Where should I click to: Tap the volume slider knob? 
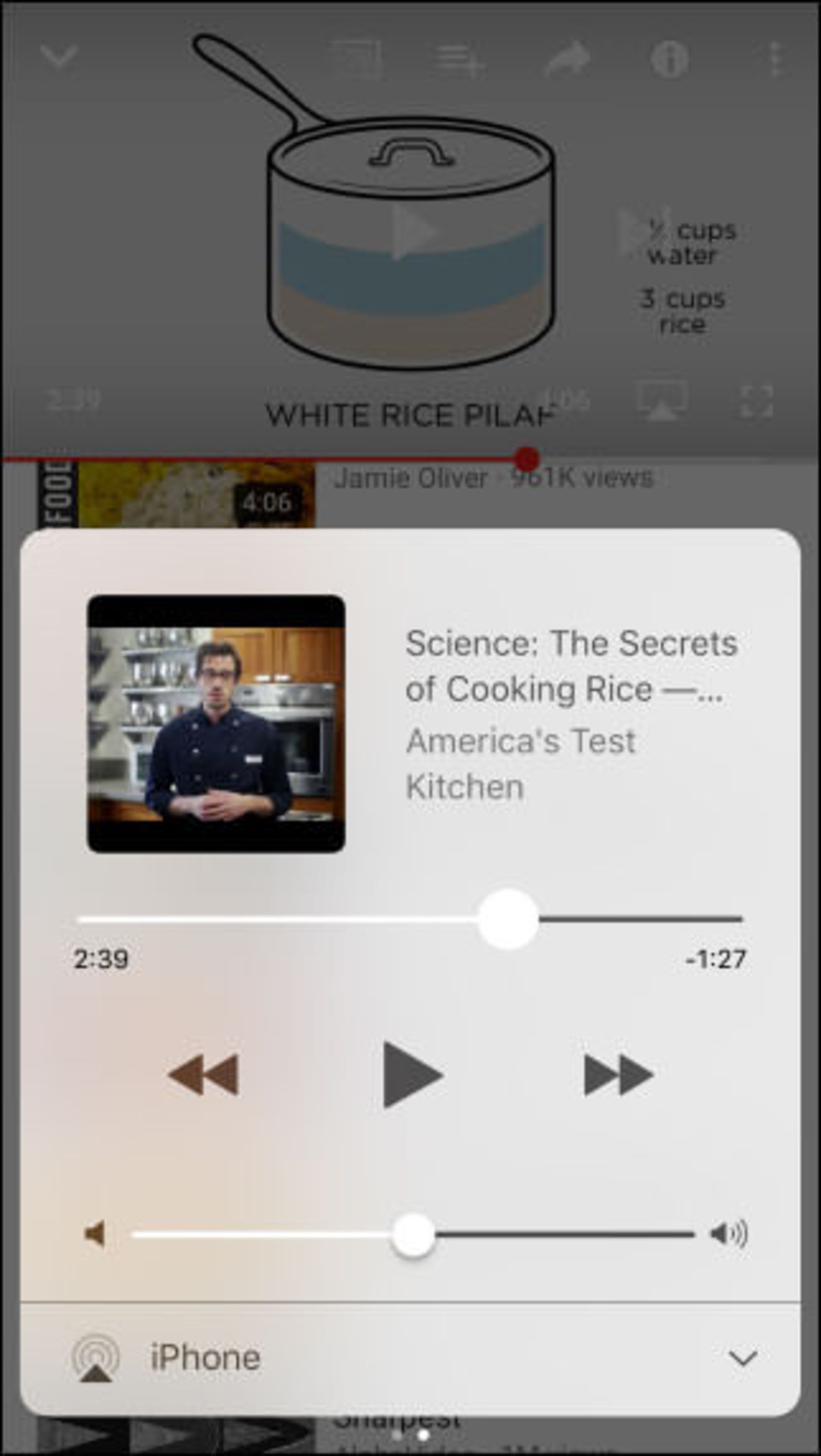[x=413, y=1235]
